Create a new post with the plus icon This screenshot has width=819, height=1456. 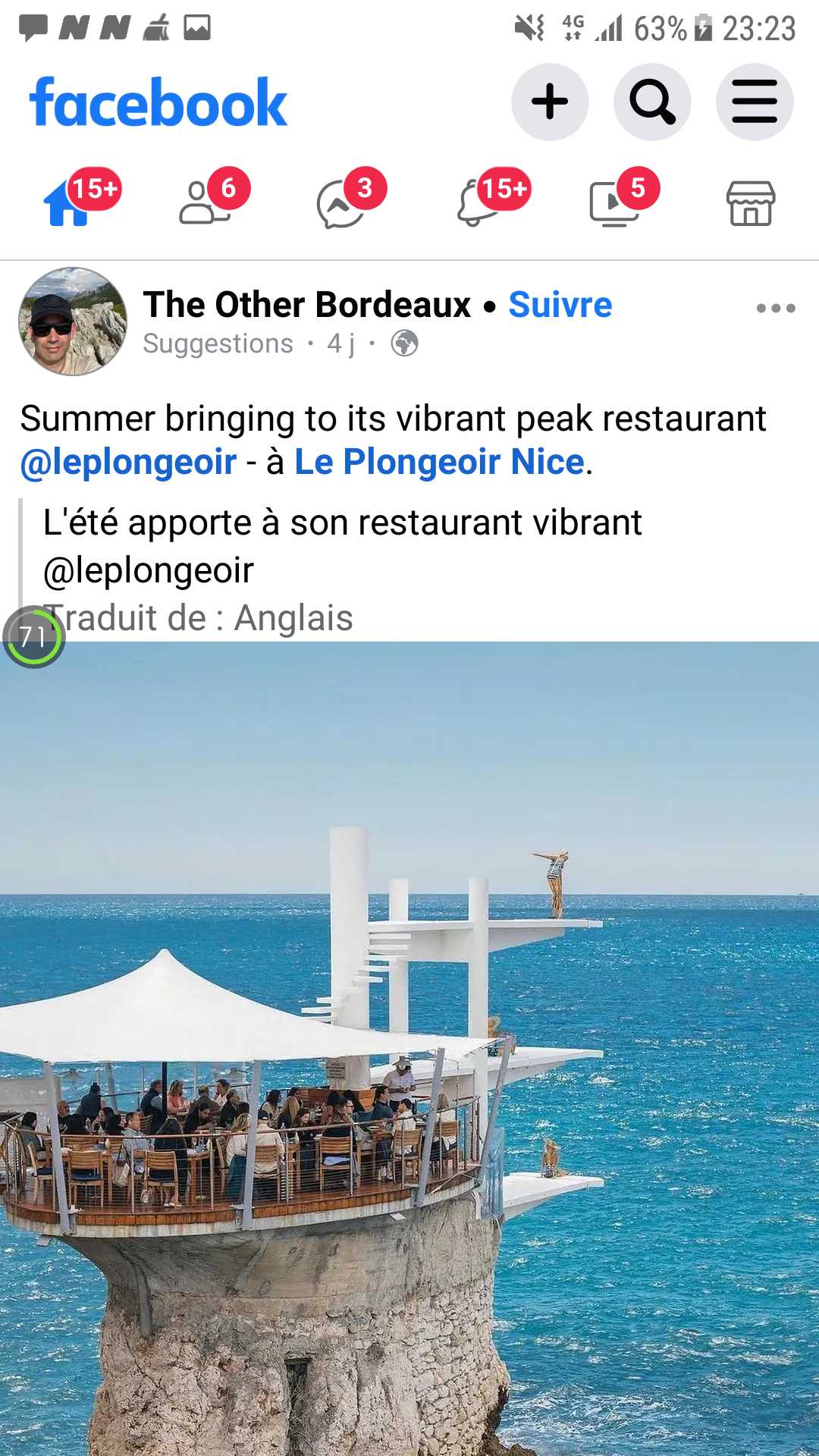click(x=549, y=102)
